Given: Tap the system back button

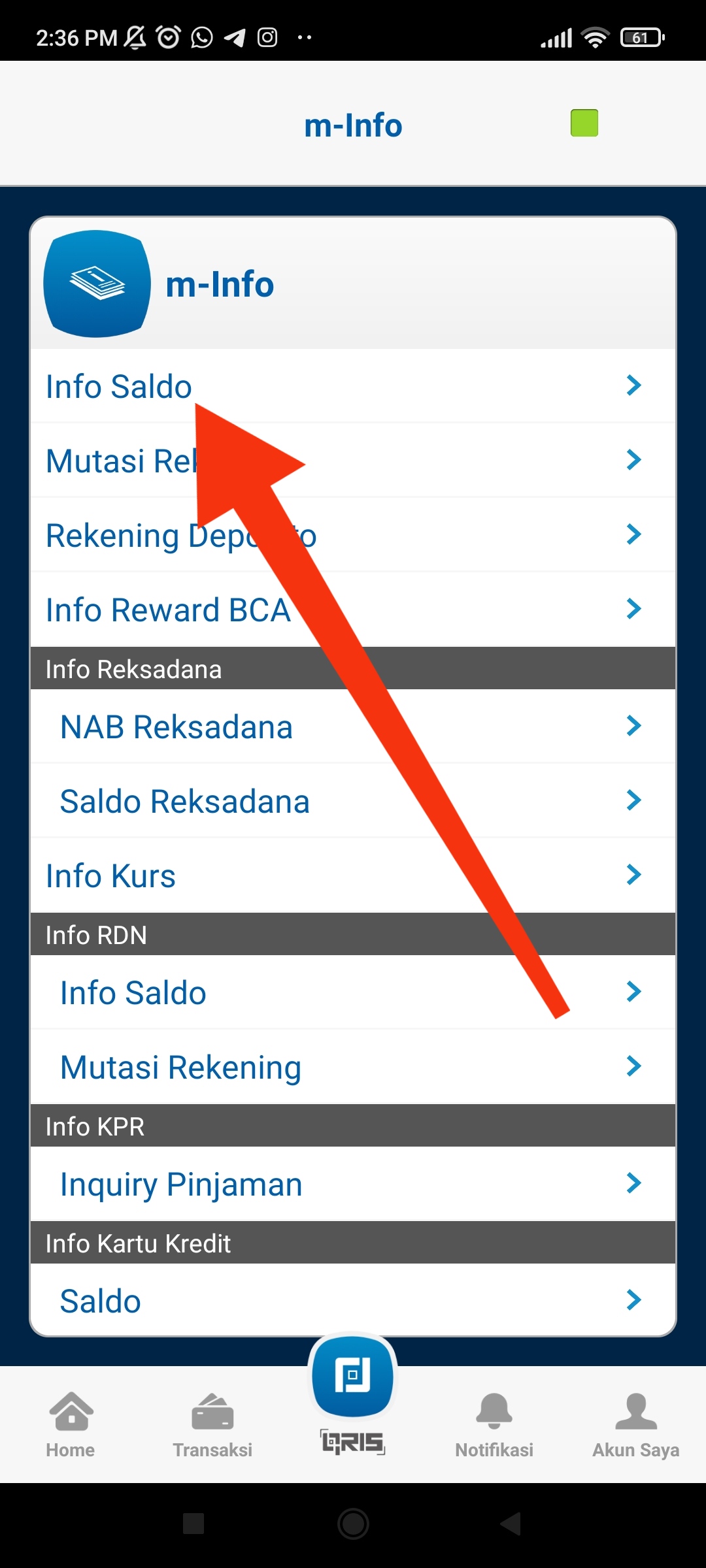Looking at the screenshot, I should tap(511, 1524).
